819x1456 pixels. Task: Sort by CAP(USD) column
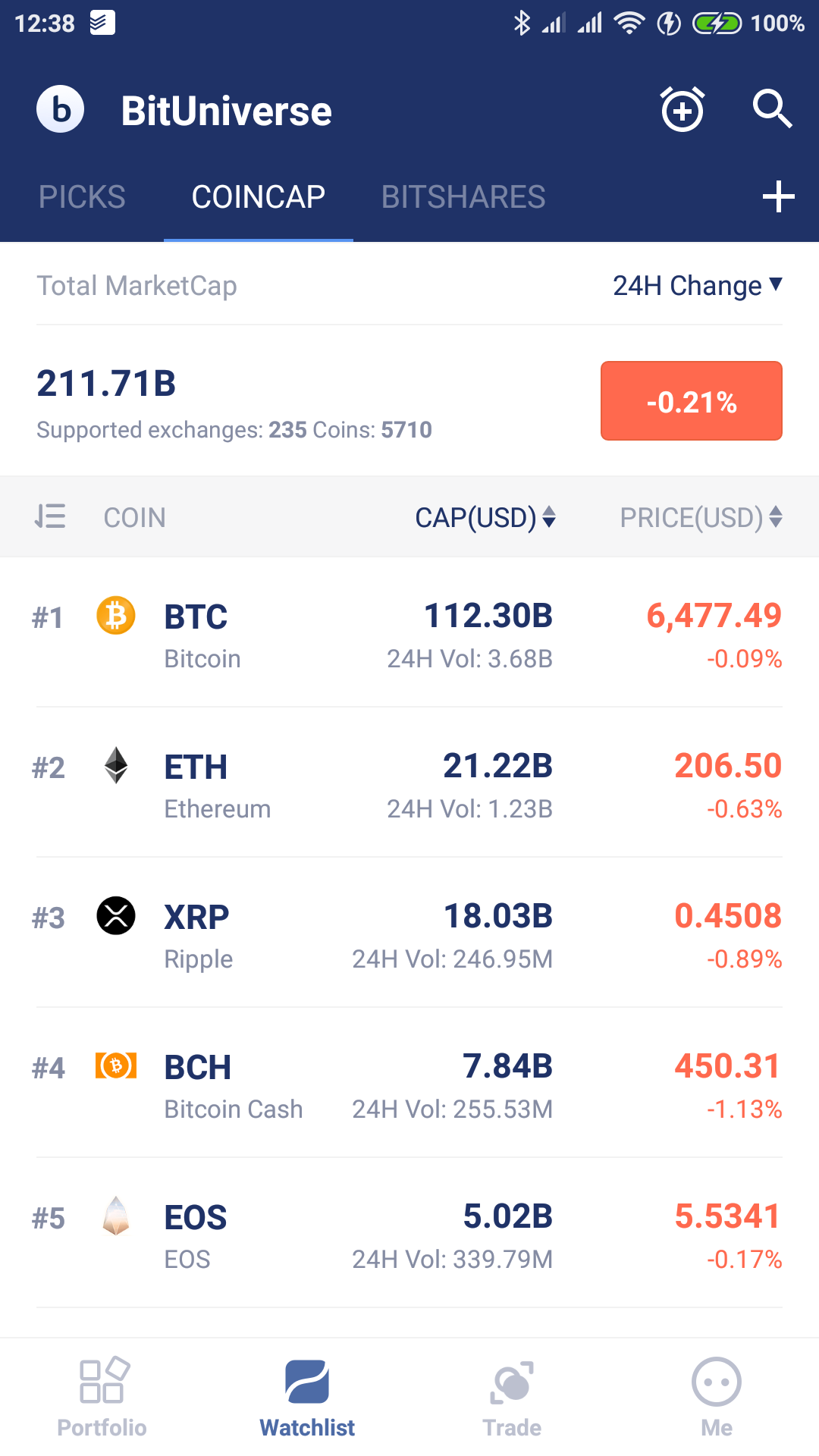pyautogui.click(x=485, y=517)
